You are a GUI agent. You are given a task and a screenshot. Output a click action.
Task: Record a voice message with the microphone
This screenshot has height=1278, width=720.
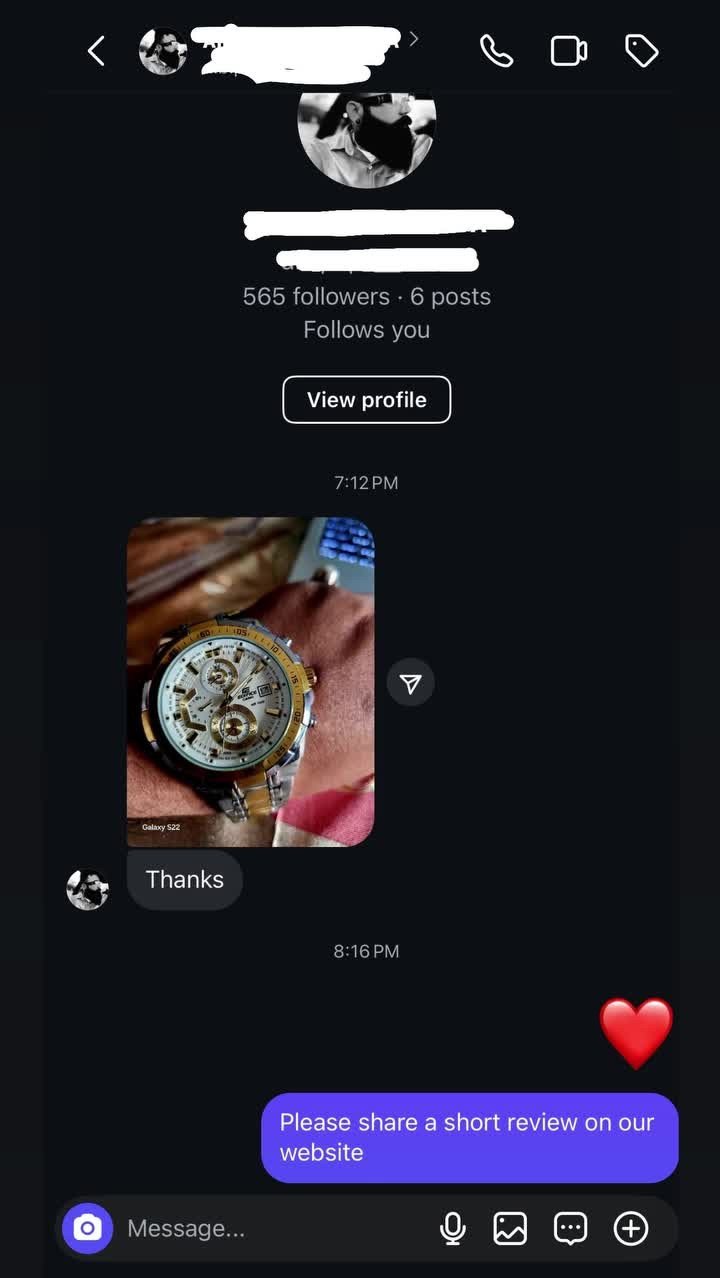453,1228
